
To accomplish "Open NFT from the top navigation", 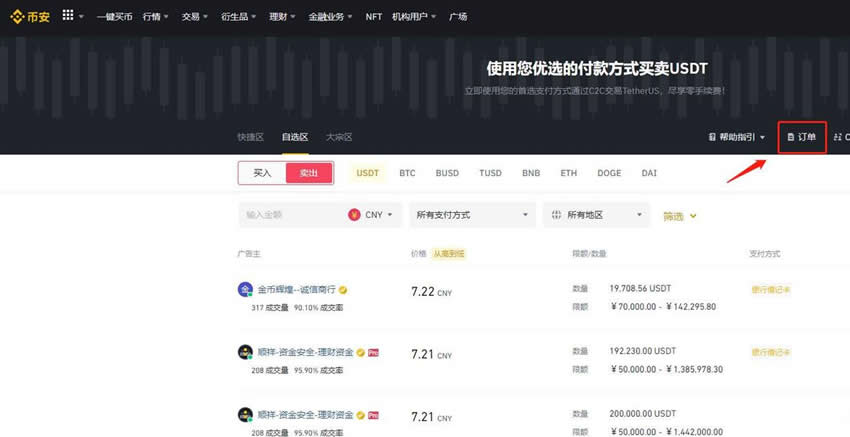I will point(374,17).
